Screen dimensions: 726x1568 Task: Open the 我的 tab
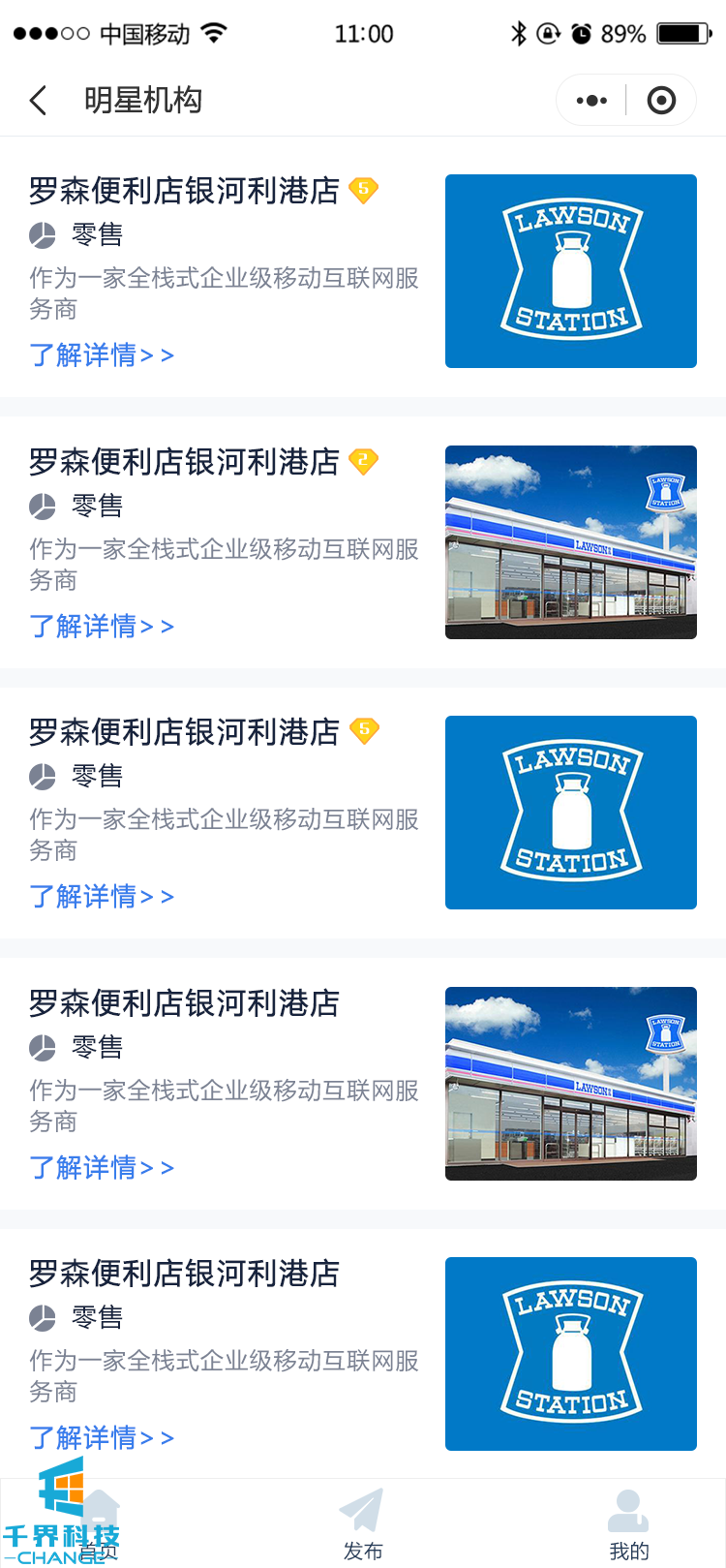point(628,1525)
